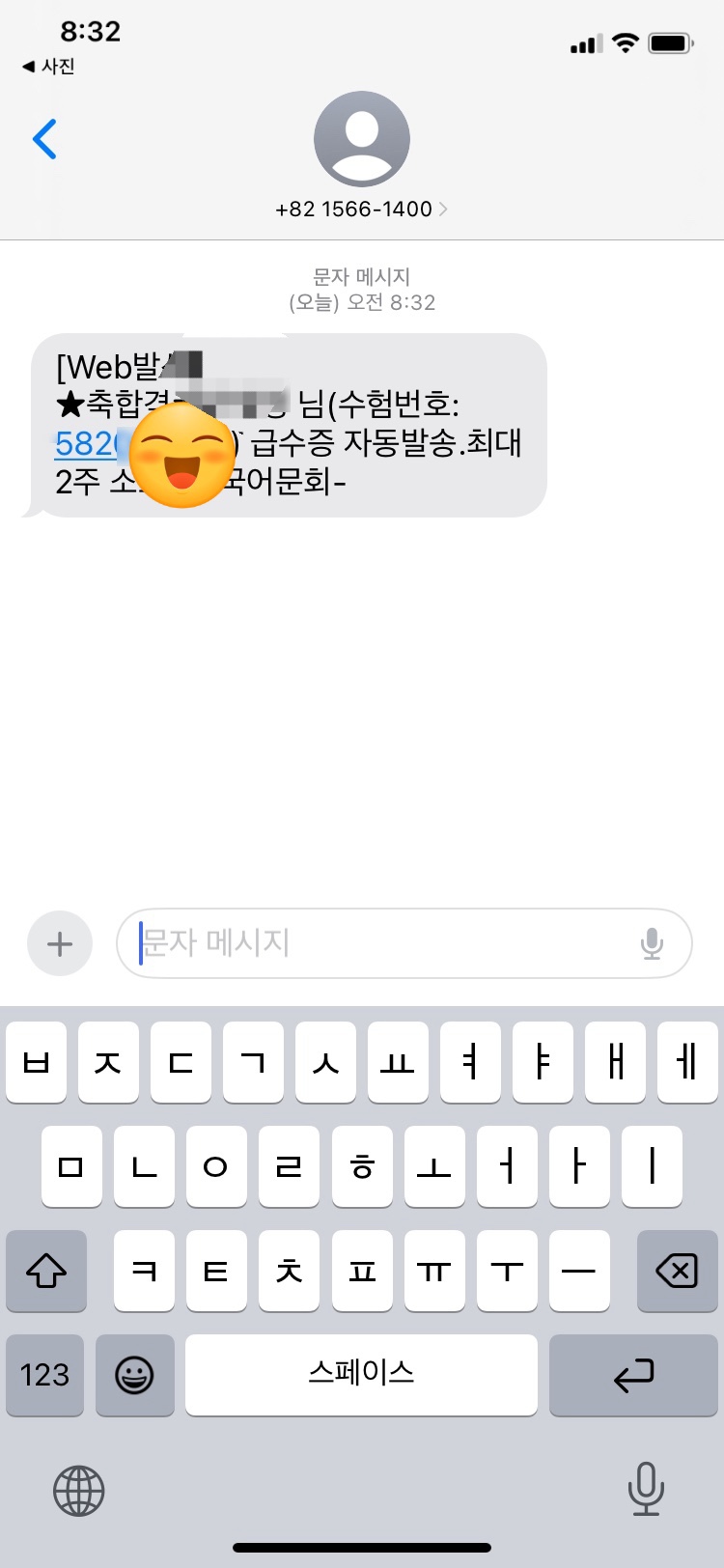
Task: Hit the backspace key
Action: point(677,1271)
